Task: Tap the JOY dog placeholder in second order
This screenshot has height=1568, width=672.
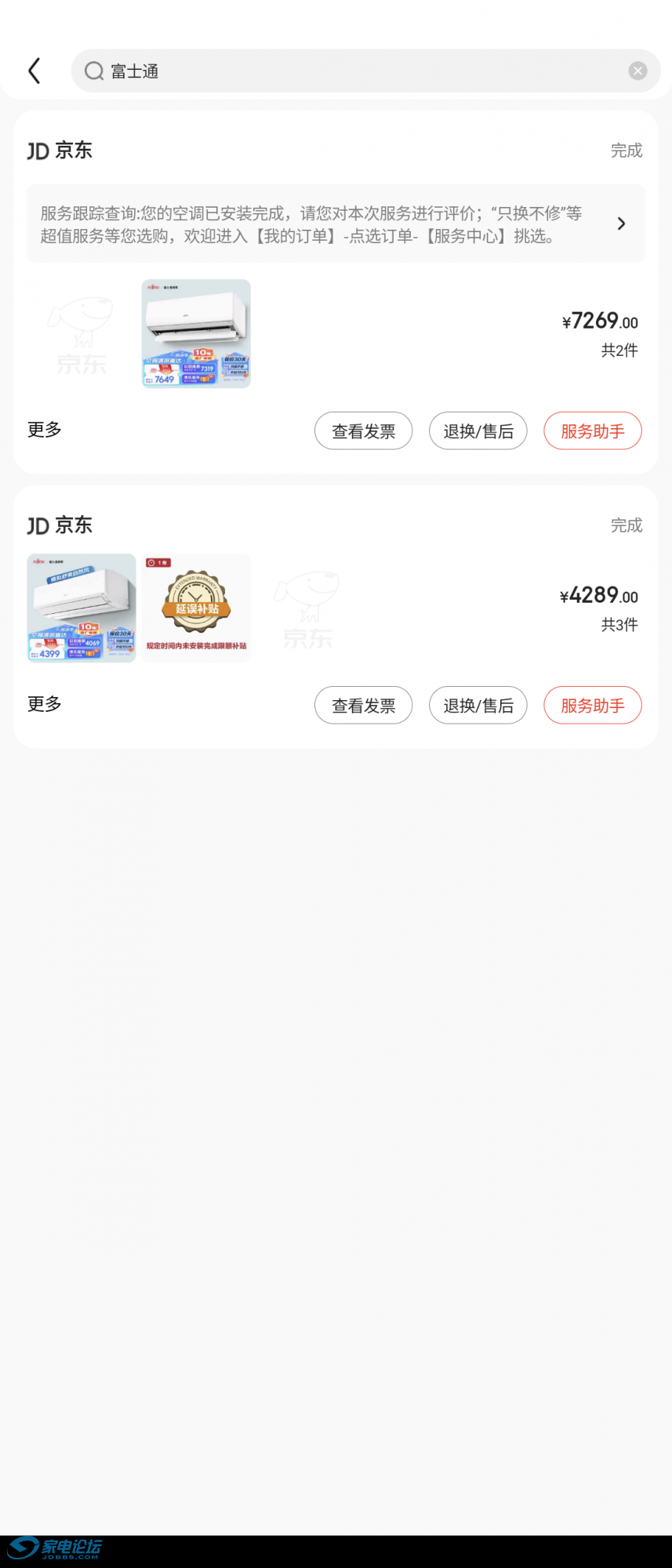Action: tap(306, 608)
